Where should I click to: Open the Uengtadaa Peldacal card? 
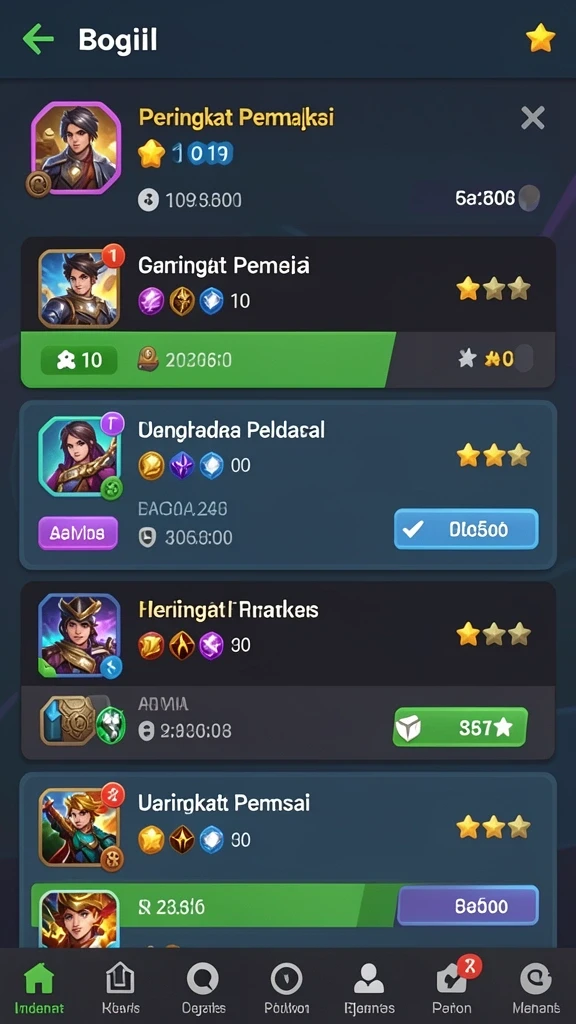[288, 485]
